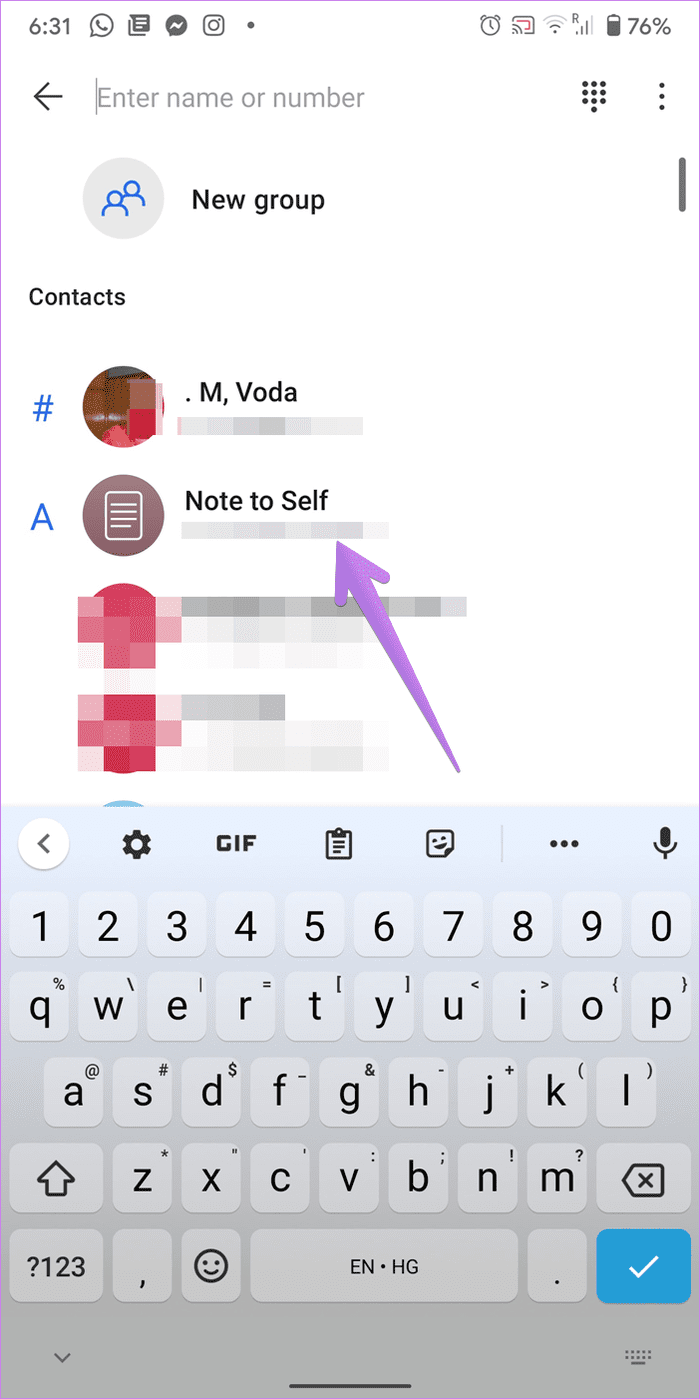Image resolution: width=700 pixels, height=1399 pixels.
Task: Open the three-dot overflow menu
Action: point(662,96)
